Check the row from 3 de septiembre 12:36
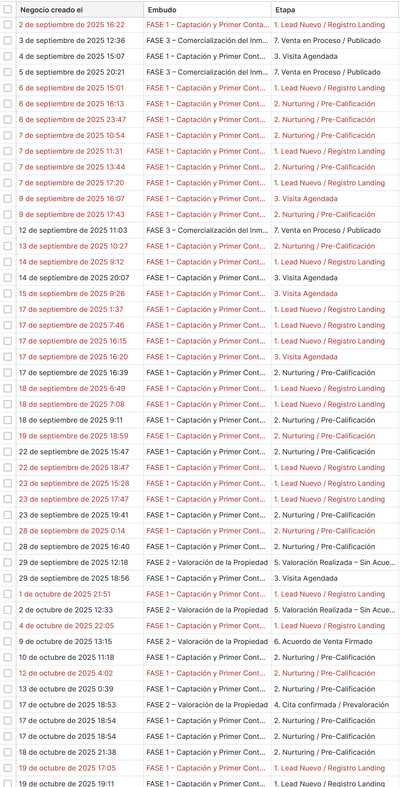400x787 pixels. pyautogui.click(x=8, y=41)
